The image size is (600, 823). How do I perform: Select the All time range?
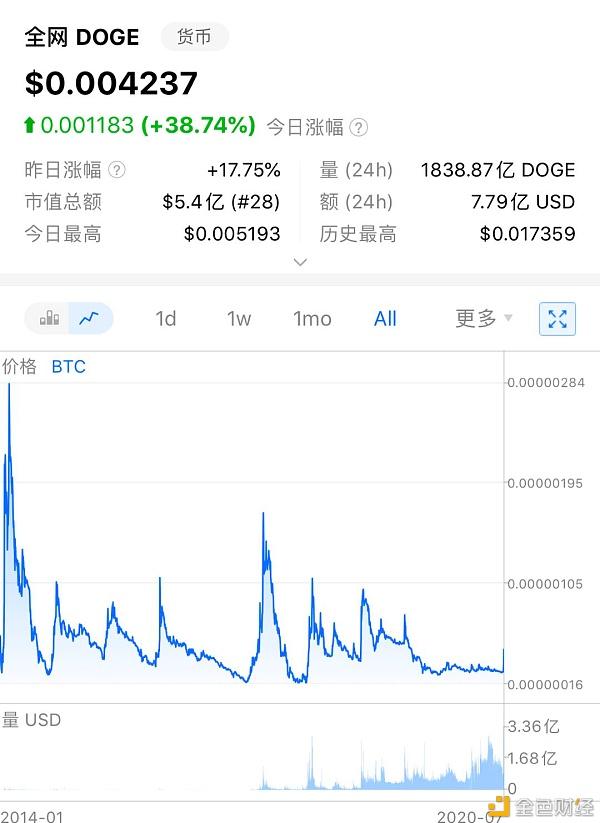[x=385, y=319]
